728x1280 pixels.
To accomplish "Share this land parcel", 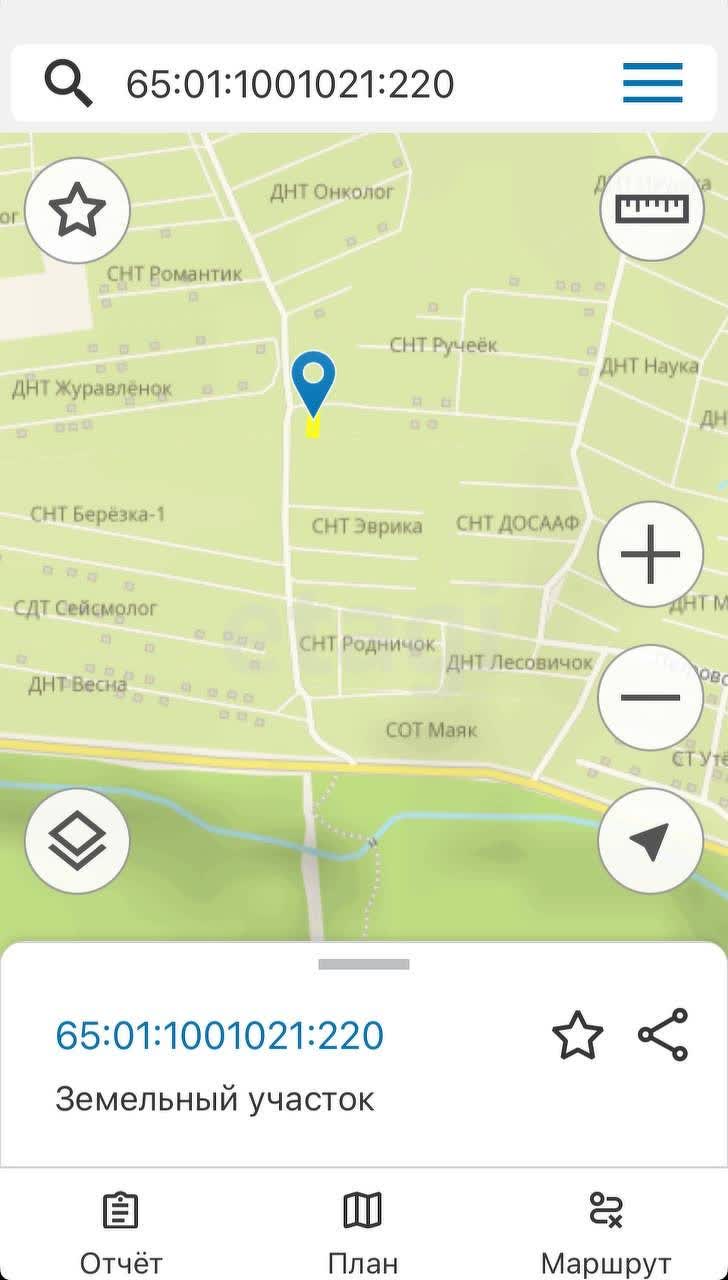I will 663,1035.
